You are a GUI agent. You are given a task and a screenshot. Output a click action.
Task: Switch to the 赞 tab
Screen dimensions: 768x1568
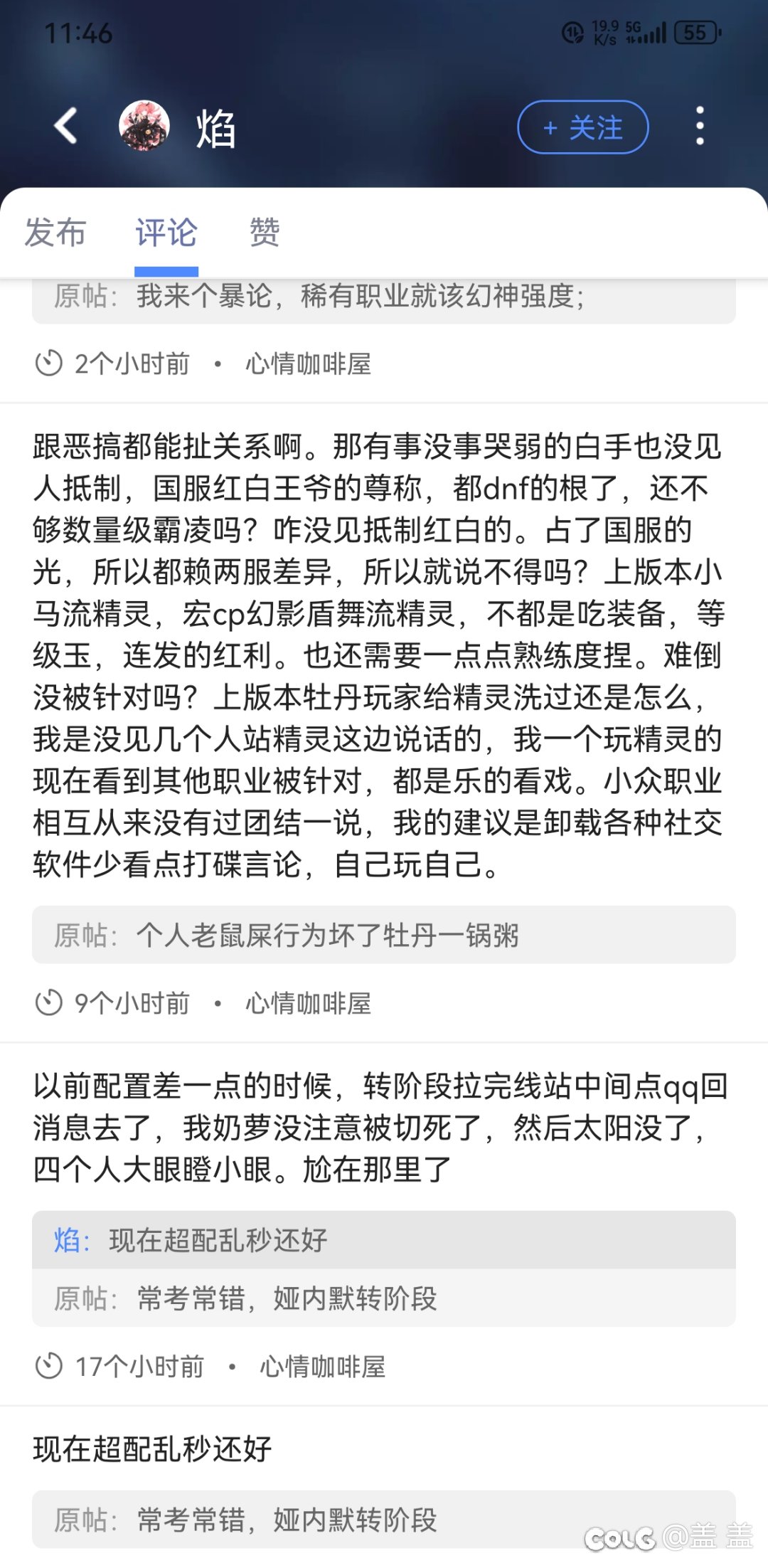pyautogui.click(x=265, y=233)
